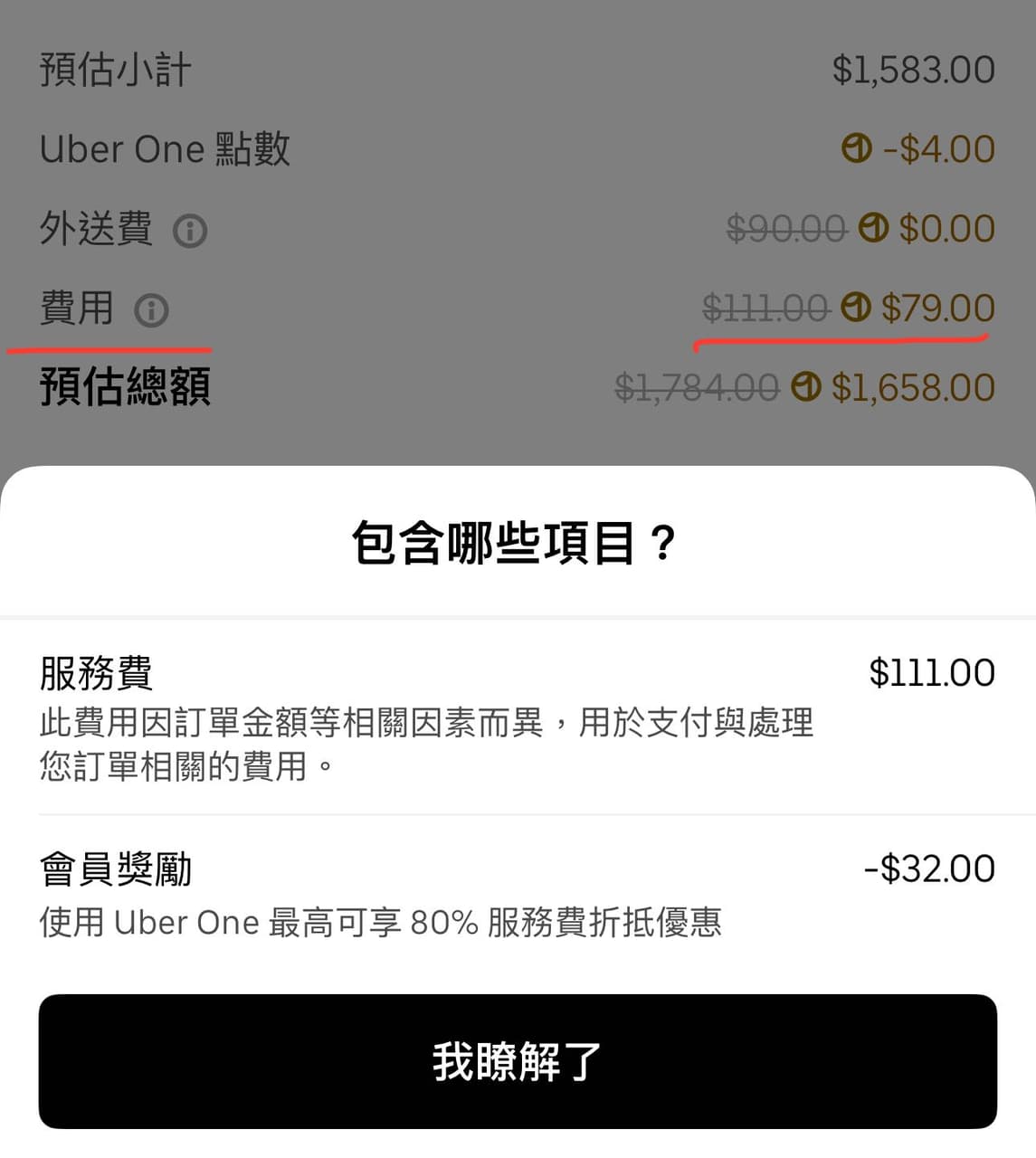Click the Uber One badge beside $0.00 delivery fee
Screen dimensions: 1036x1158
875,228
